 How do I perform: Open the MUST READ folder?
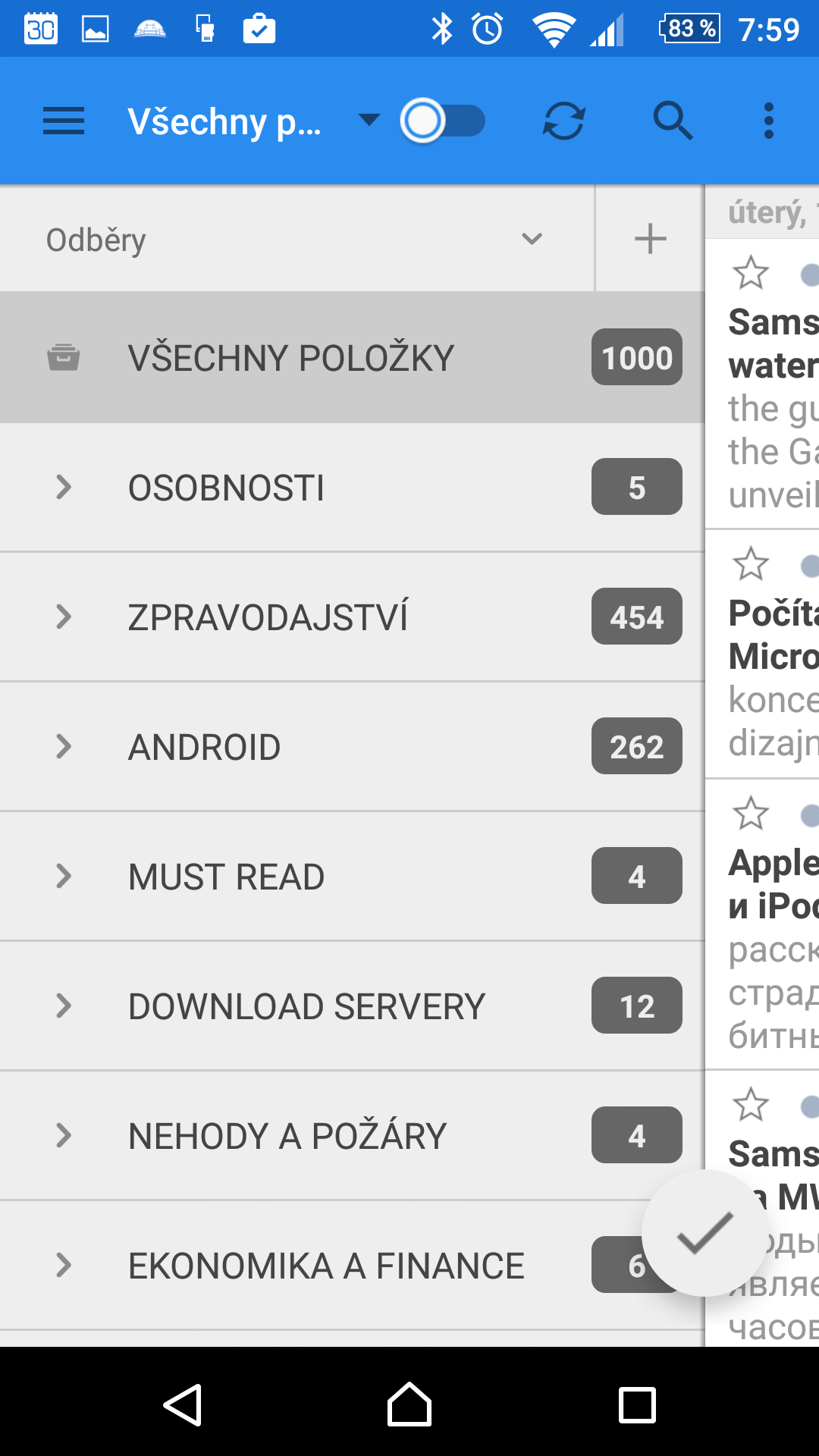point(352,877)
